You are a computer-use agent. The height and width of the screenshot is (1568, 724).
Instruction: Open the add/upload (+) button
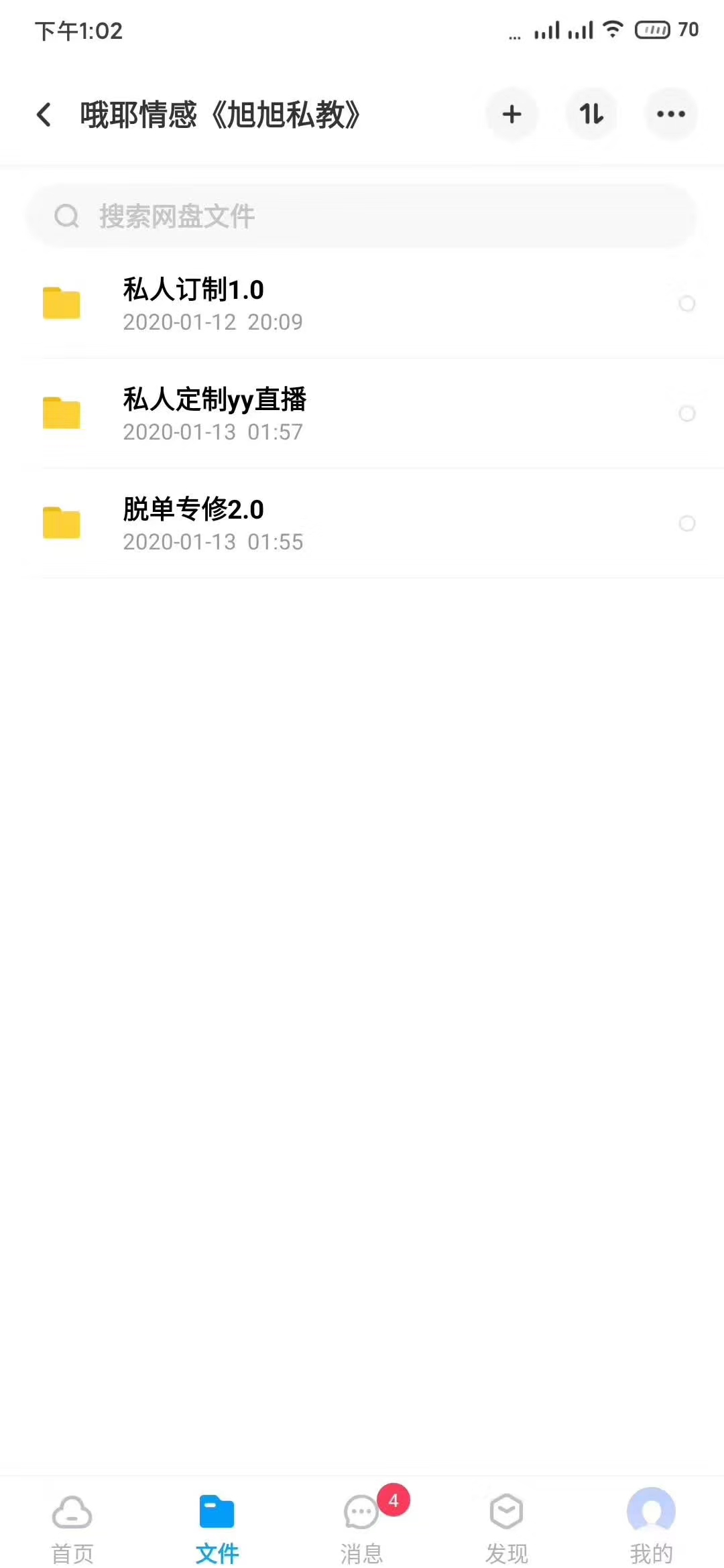point(511,114)
